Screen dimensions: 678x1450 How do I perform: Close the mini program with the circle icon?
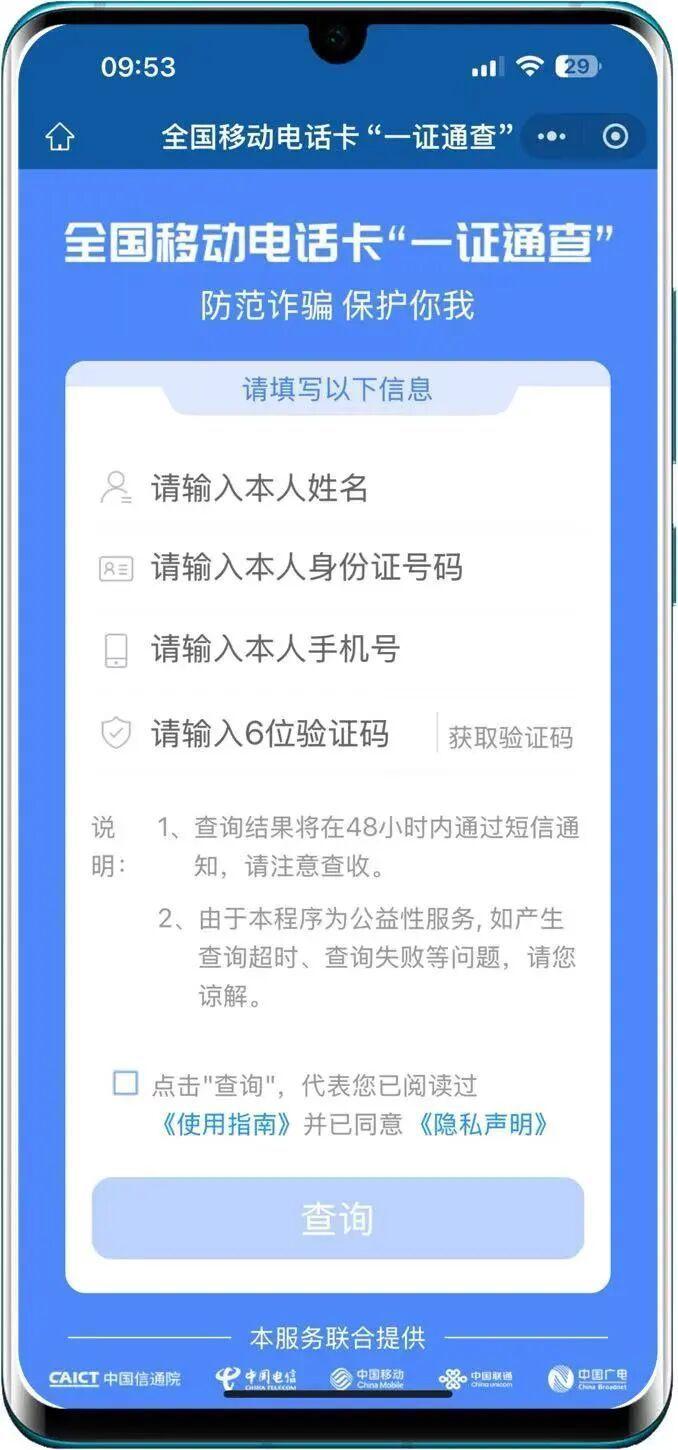[x=616, y=137]
